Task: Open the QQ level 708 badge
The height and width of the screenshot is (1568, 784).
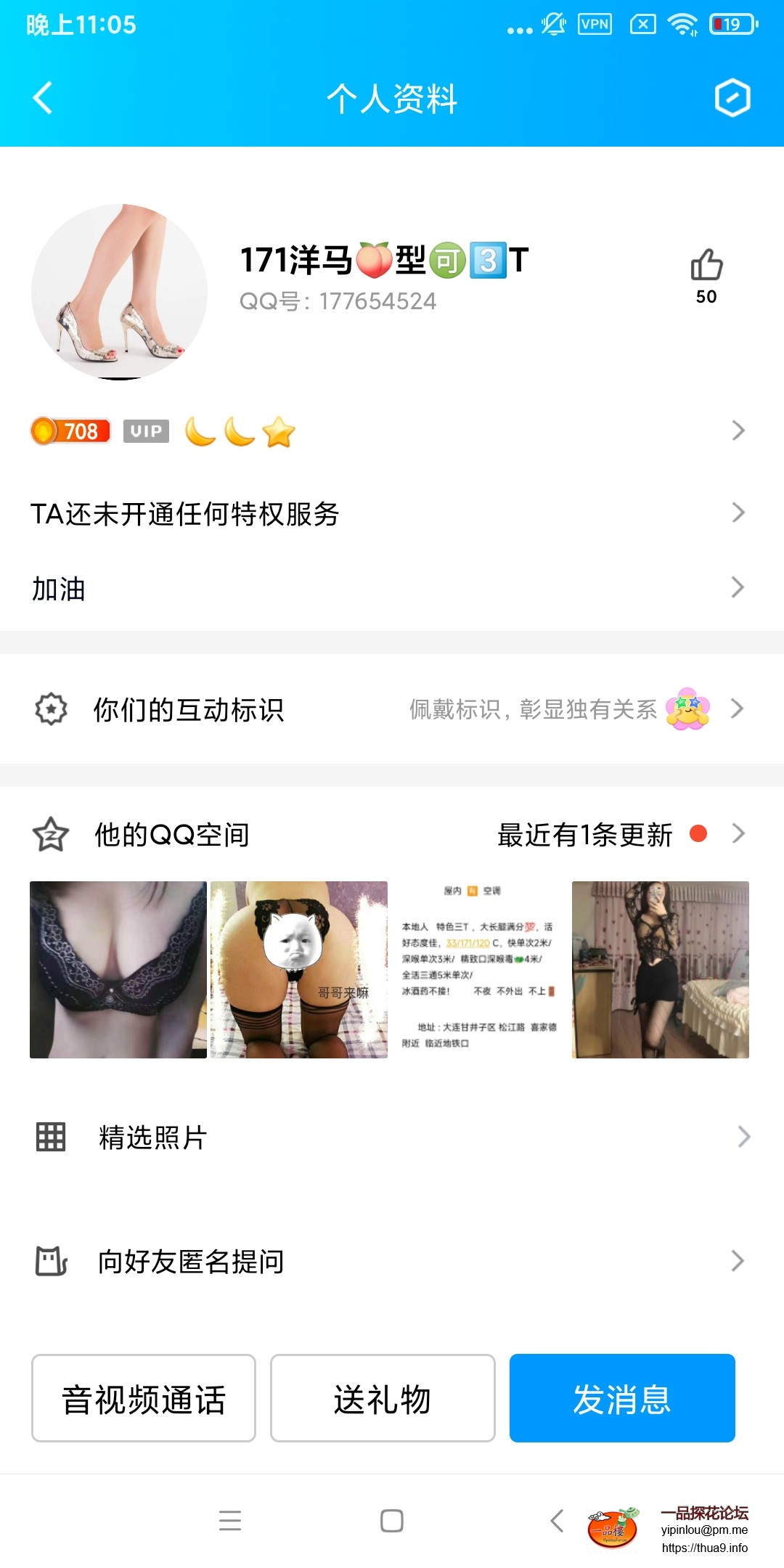Action: coord(69,430)
